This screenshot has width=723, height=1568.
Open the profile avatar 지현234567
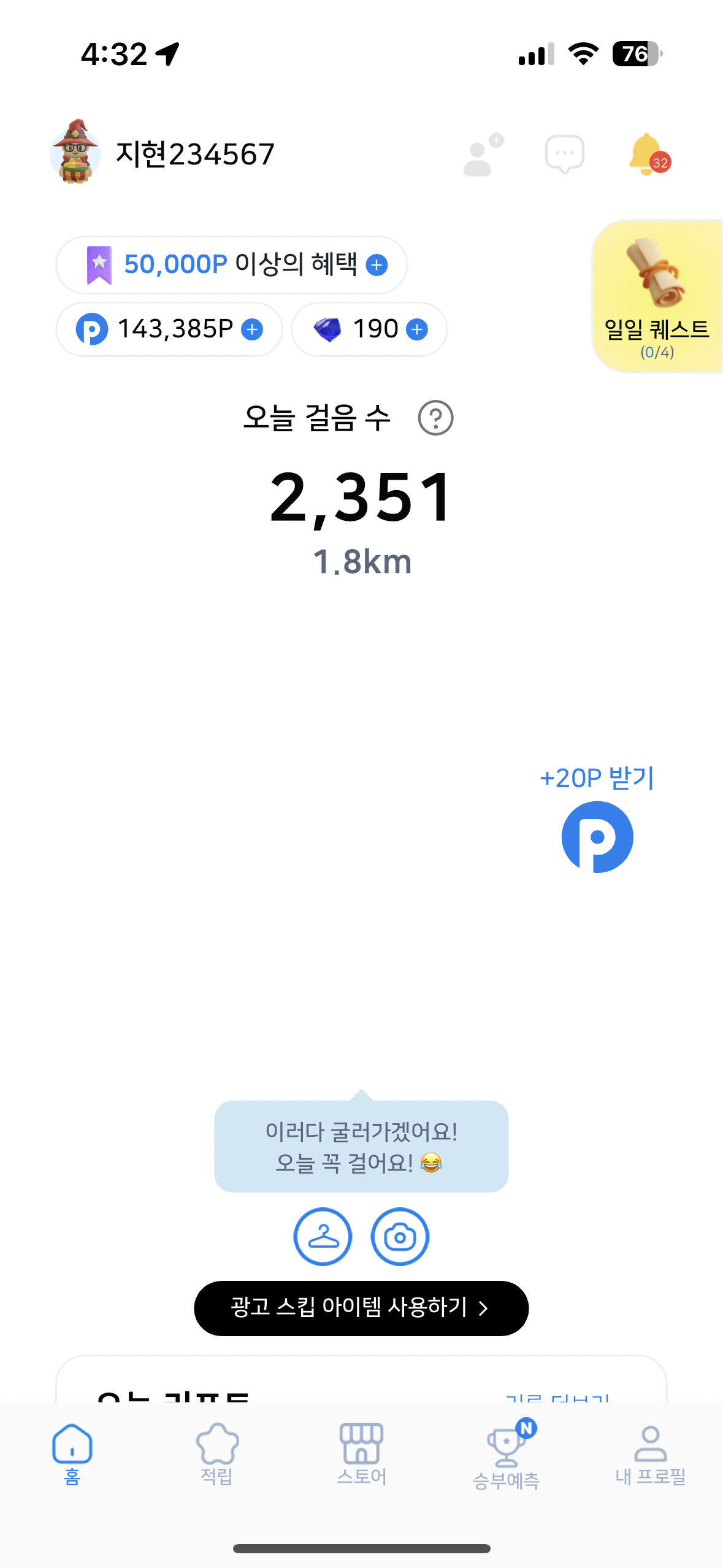[x=76, y=152]
